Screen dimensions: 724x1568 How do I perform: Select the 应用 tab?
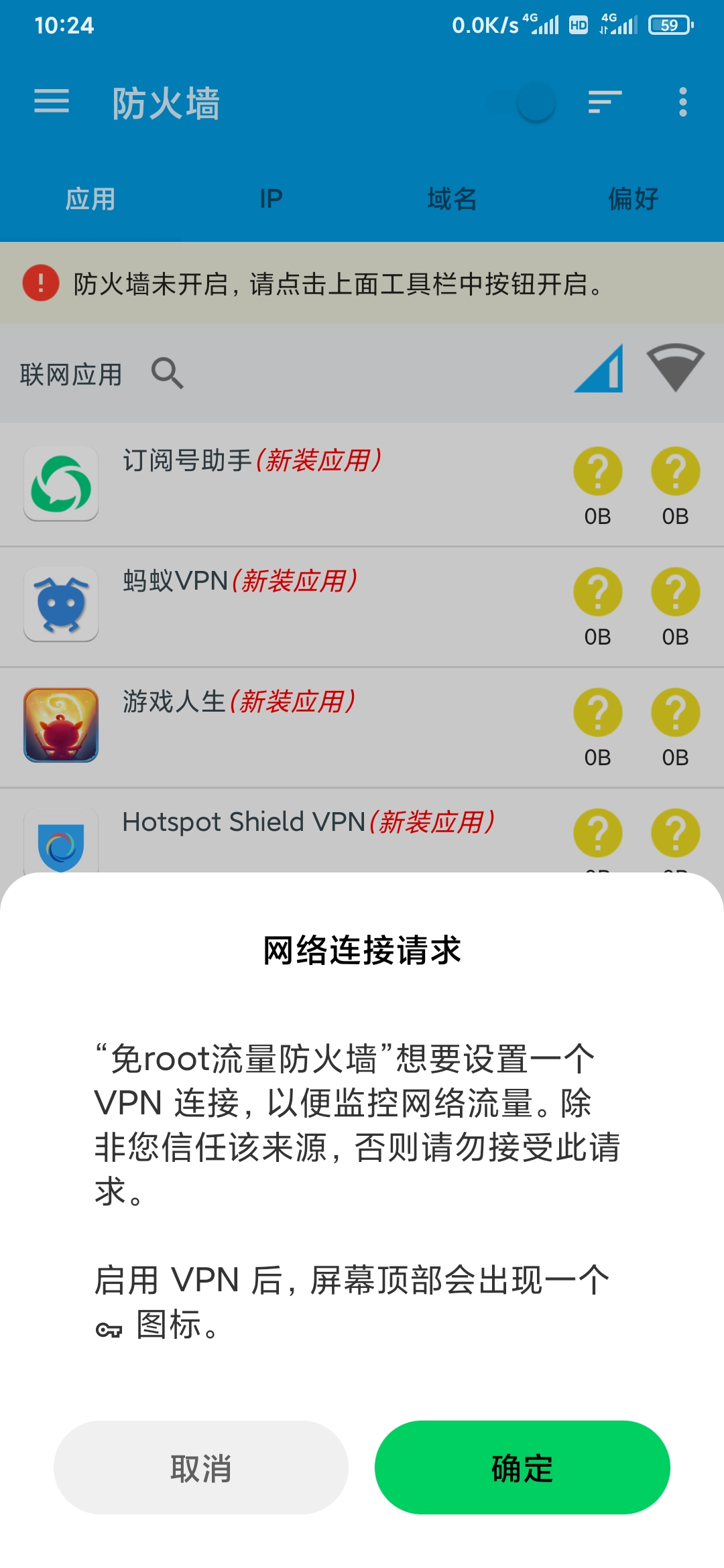90,199
